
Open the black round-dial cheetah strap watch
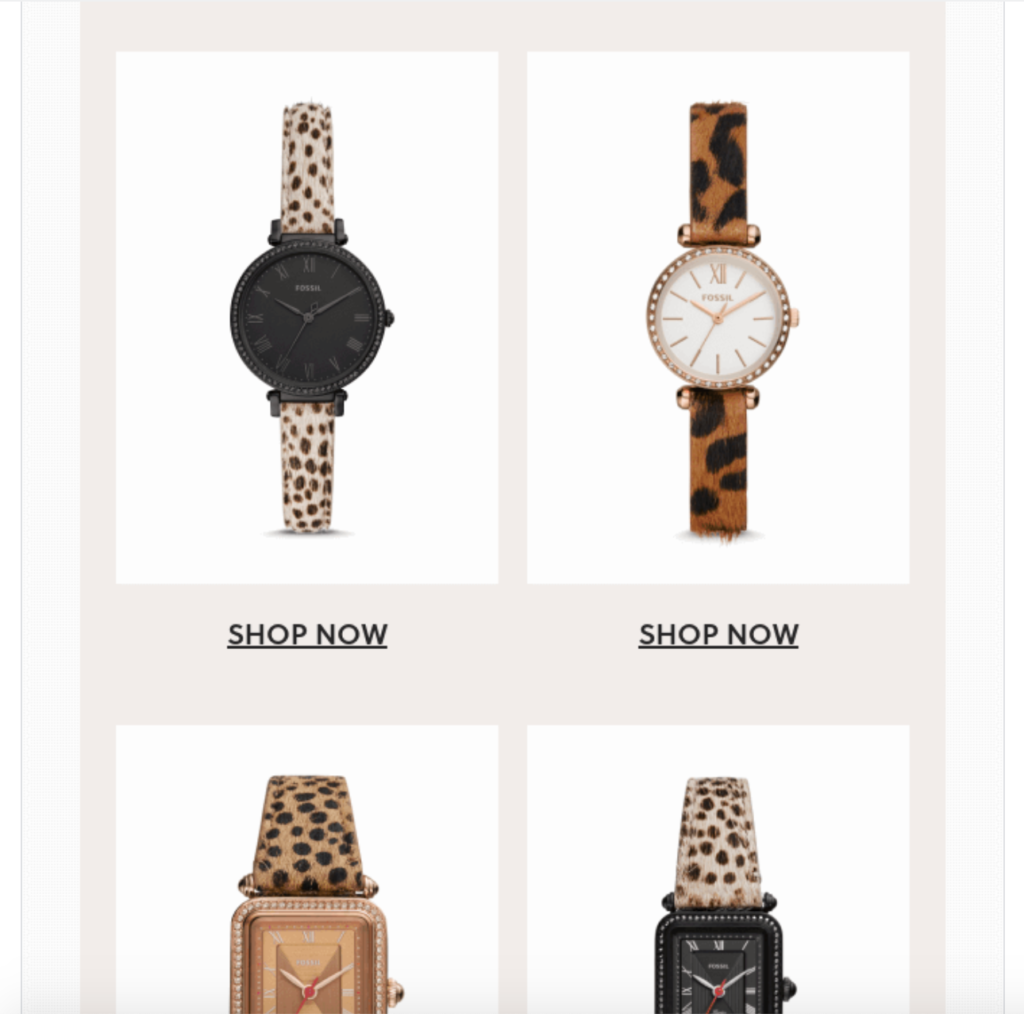(308, 318)
